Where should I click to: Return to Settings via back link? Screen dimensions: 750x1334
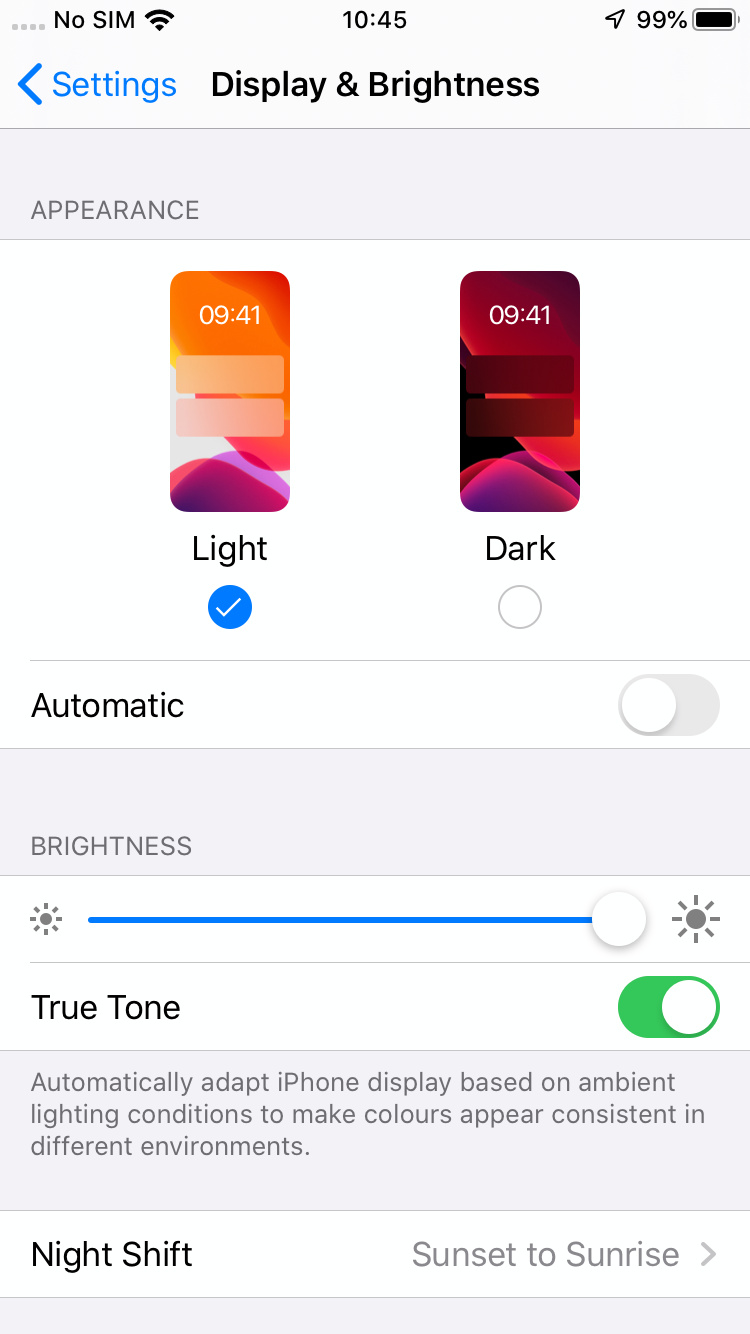(110, 85)
